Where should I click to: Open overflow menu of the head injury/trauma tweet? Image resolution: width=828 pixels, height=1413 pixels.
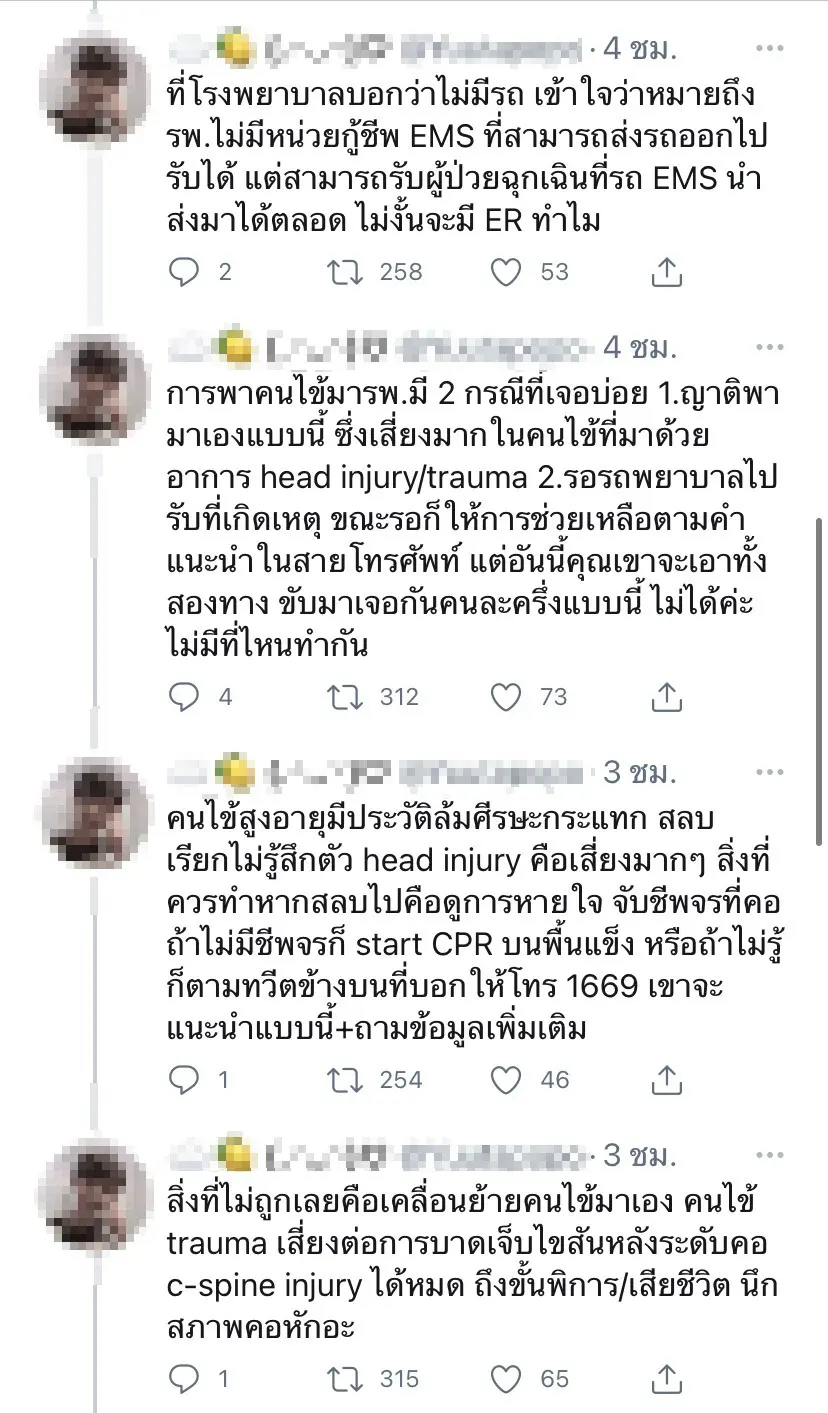[x=769, y=348]
